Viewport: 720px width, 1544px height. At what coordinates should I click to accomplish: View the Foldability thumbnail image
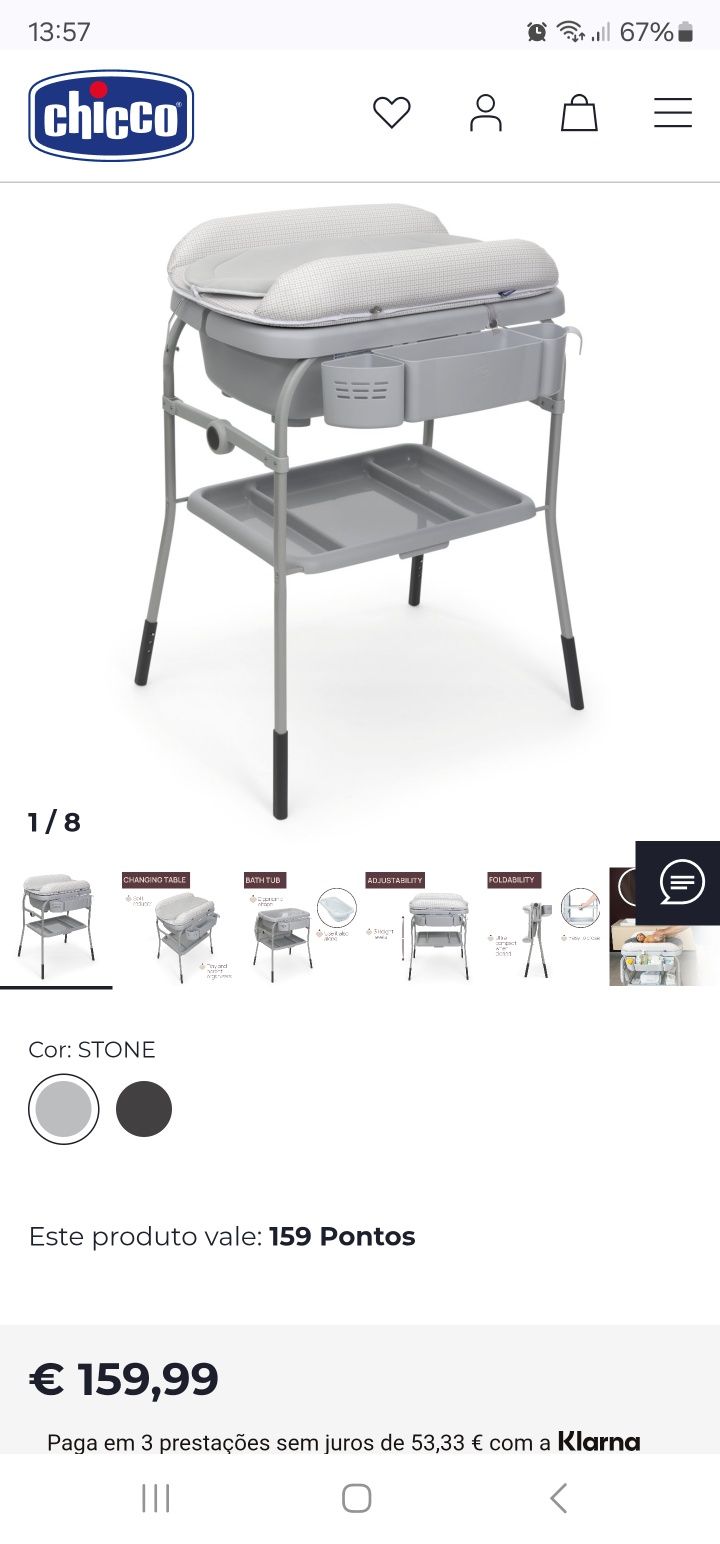pos(543,928)
